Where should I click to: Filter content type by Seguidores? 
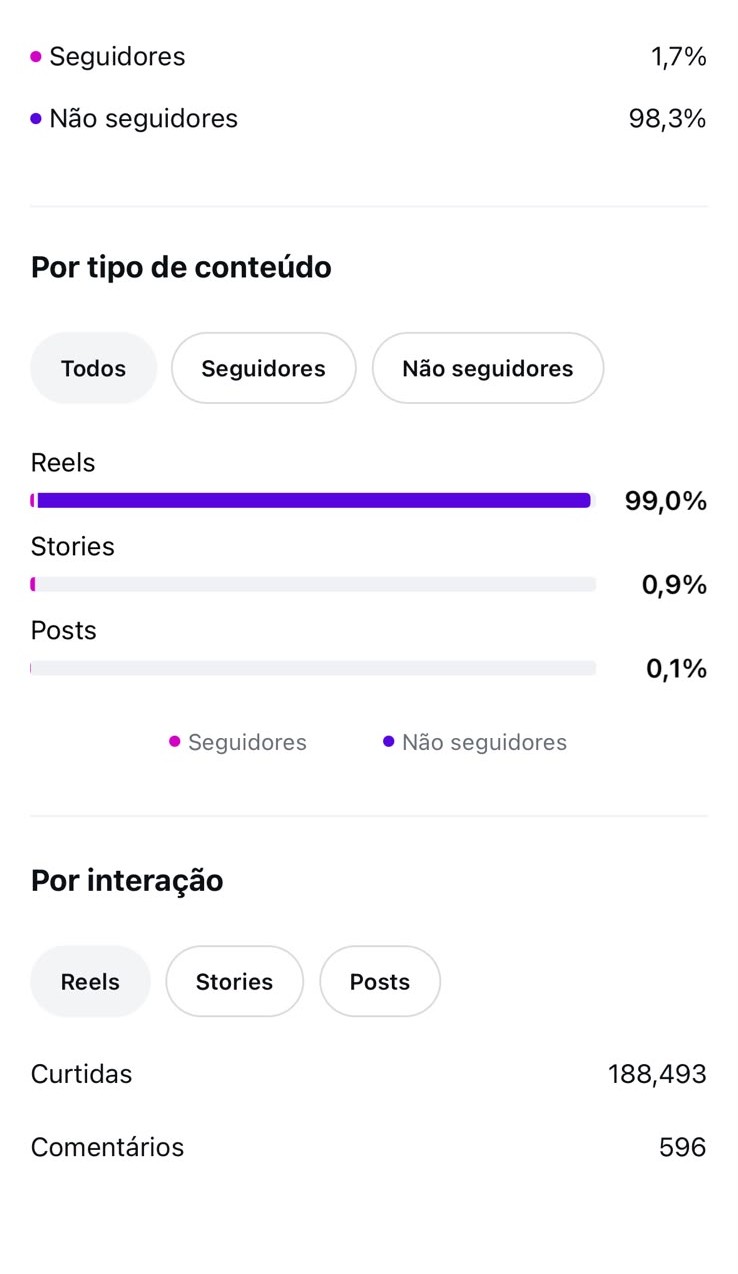tap(263, 368)
